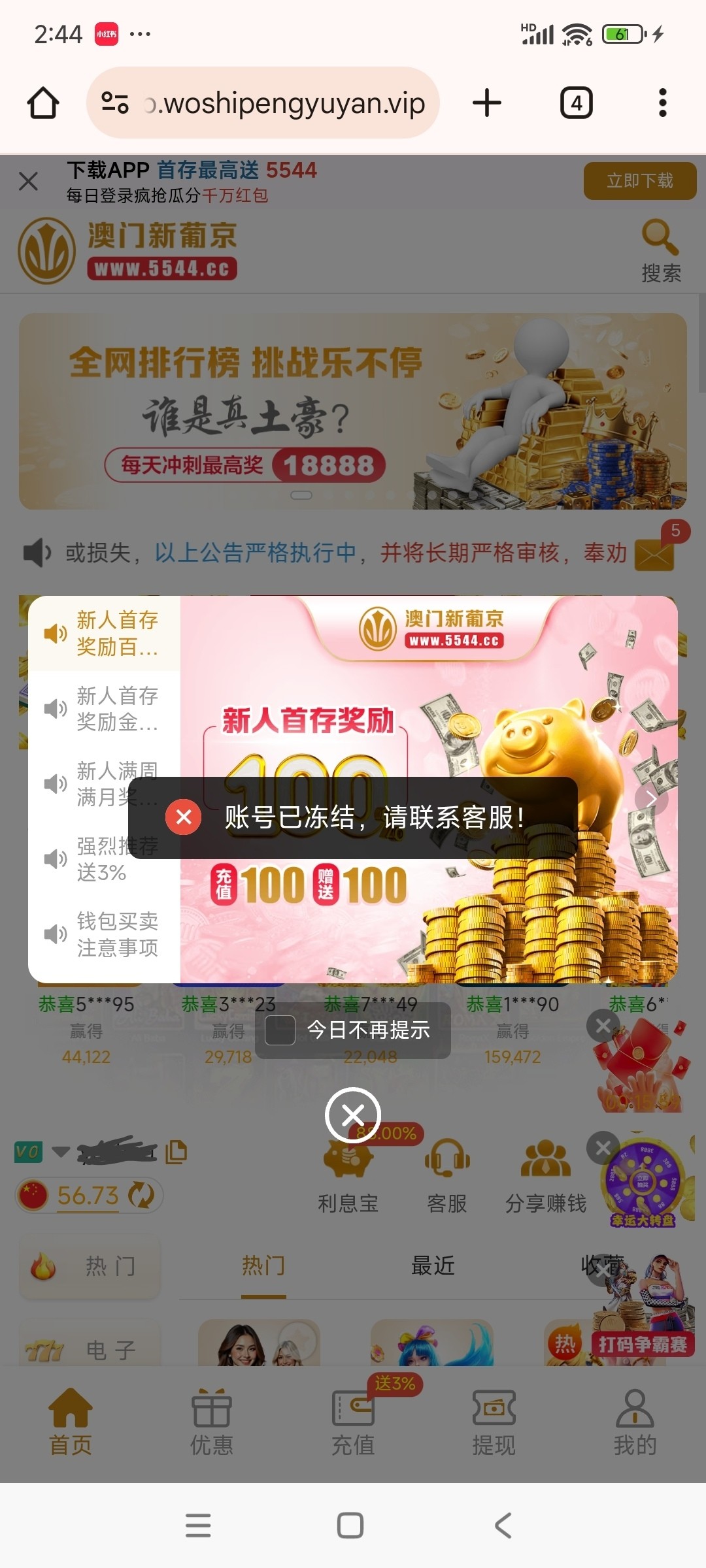
Task: Tap the 立即下载 button
Action: [639, 181]
